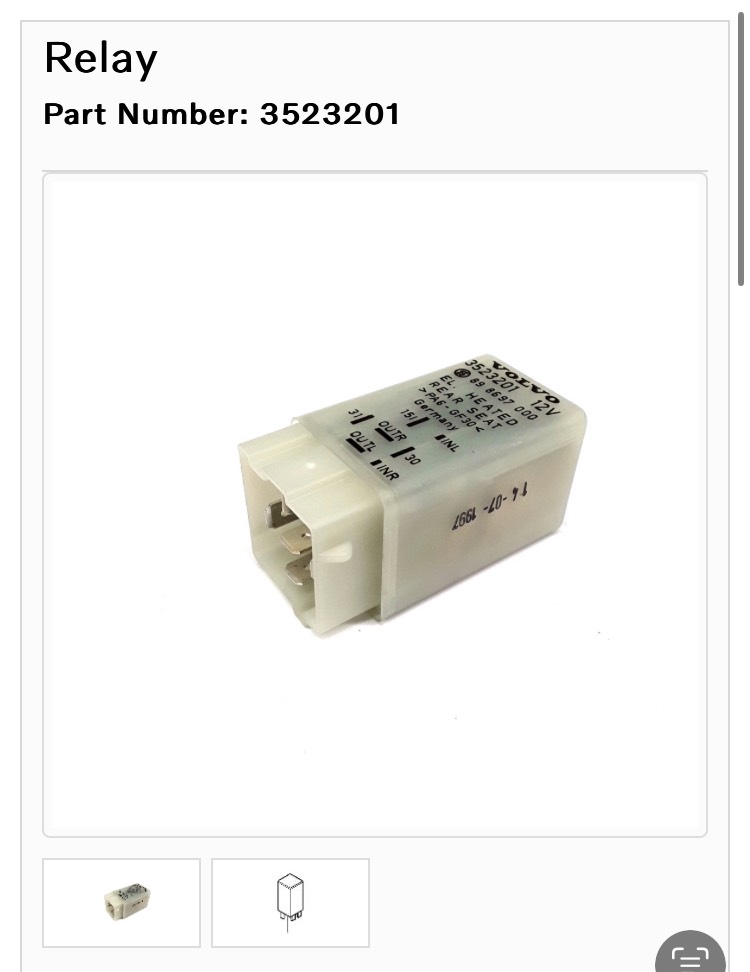750x972 pixels.
Task: Select the relay photo thumbnail
Action: pyautogui.click(x=121, y=902)
